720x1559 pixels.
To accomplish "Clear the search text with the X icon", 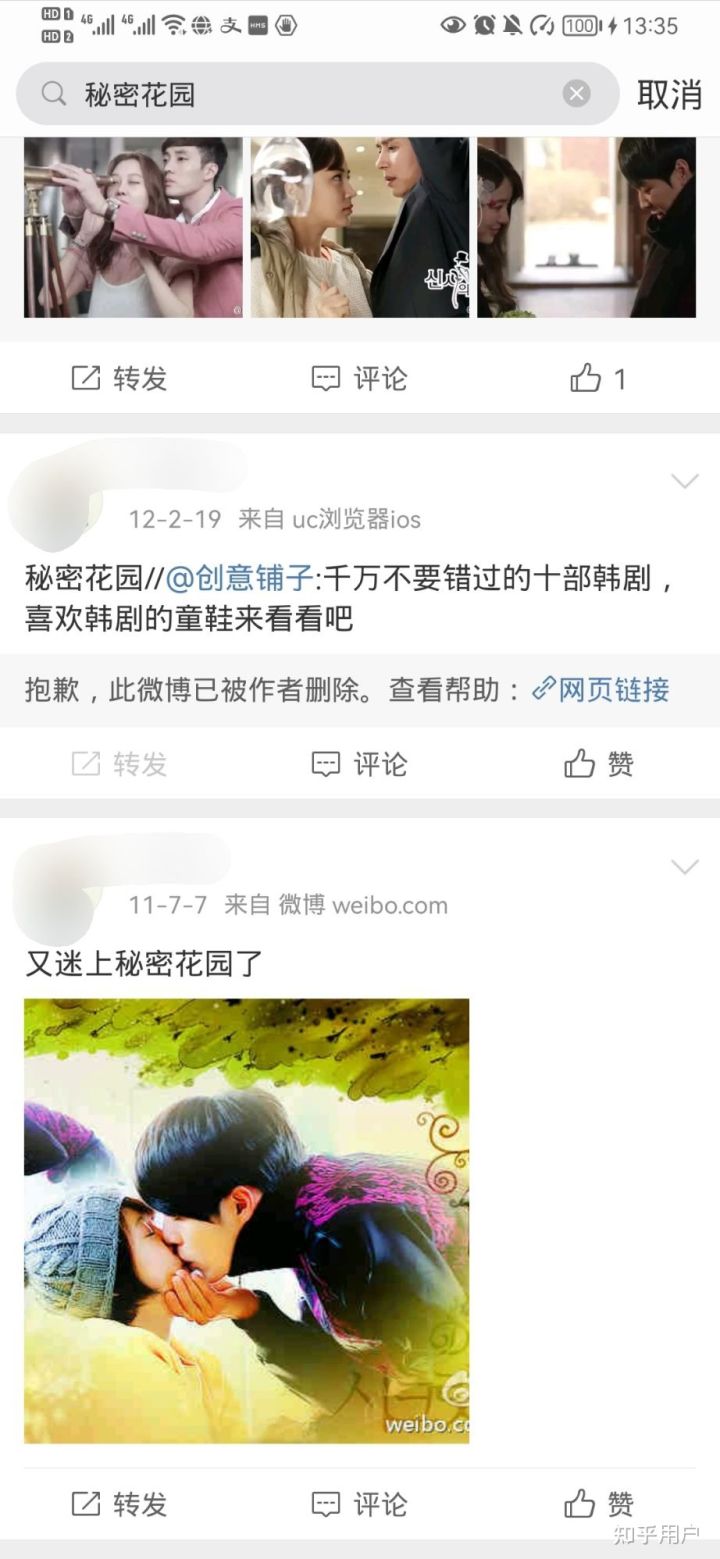I will click(x=576, y=94).
